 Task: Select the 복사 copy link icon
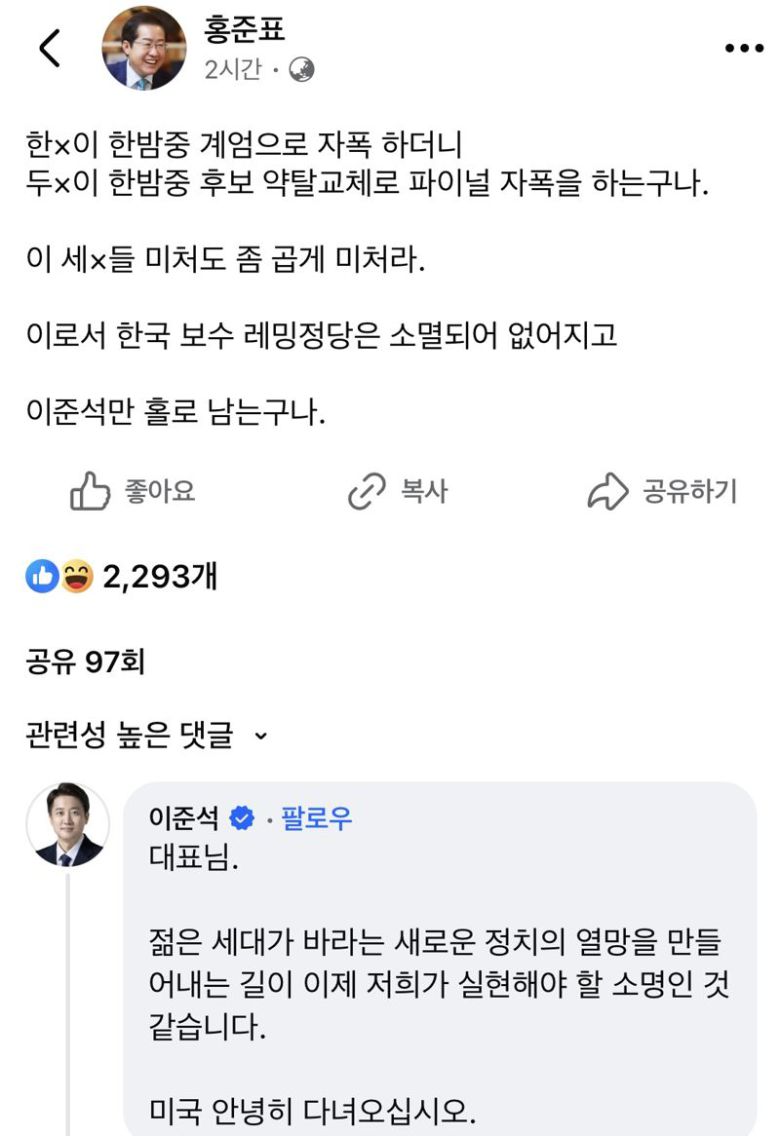[x=365, y=489]
